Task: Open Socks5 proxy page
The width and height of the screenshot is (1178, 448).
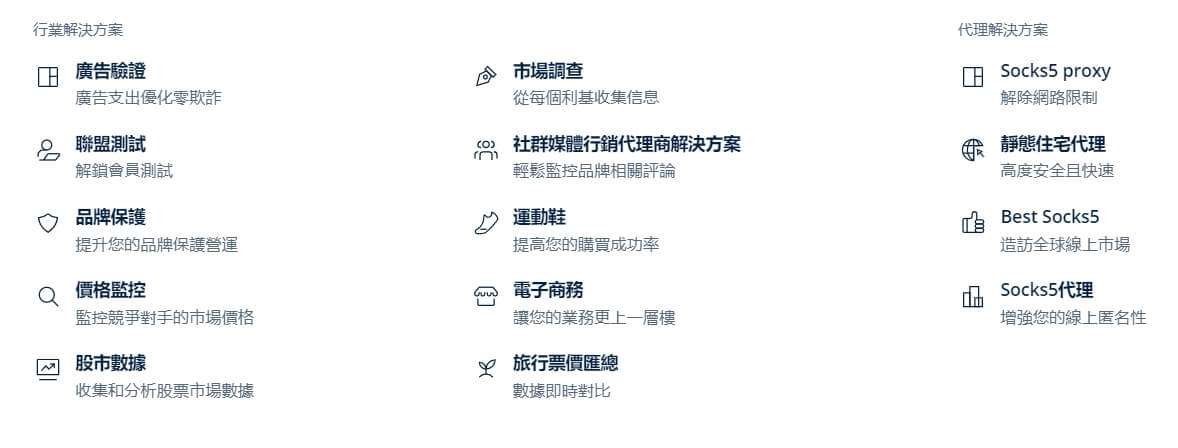Action: (x=1055, y=71)
